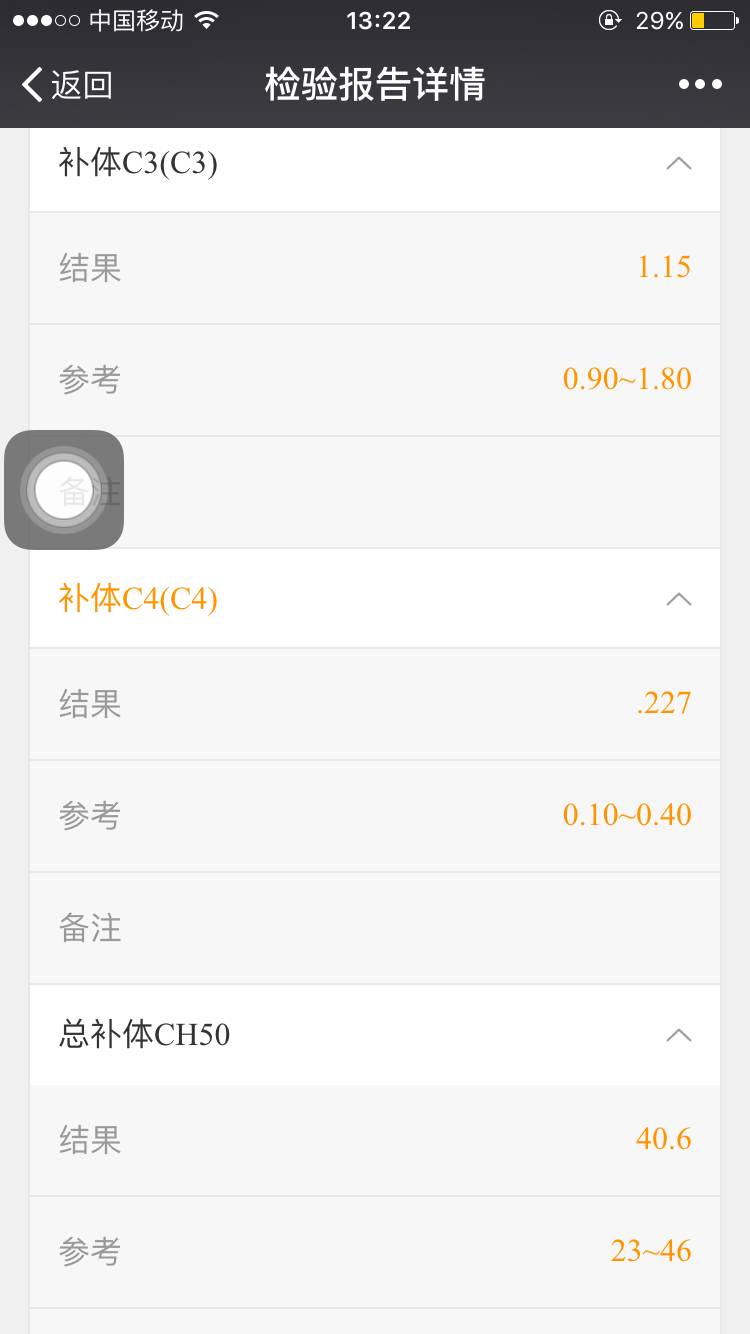Collapse the 总补体CH50 section
The width and height of the screenshot is (750, 1334).
pyautogui.click(x=678, y=1035)
